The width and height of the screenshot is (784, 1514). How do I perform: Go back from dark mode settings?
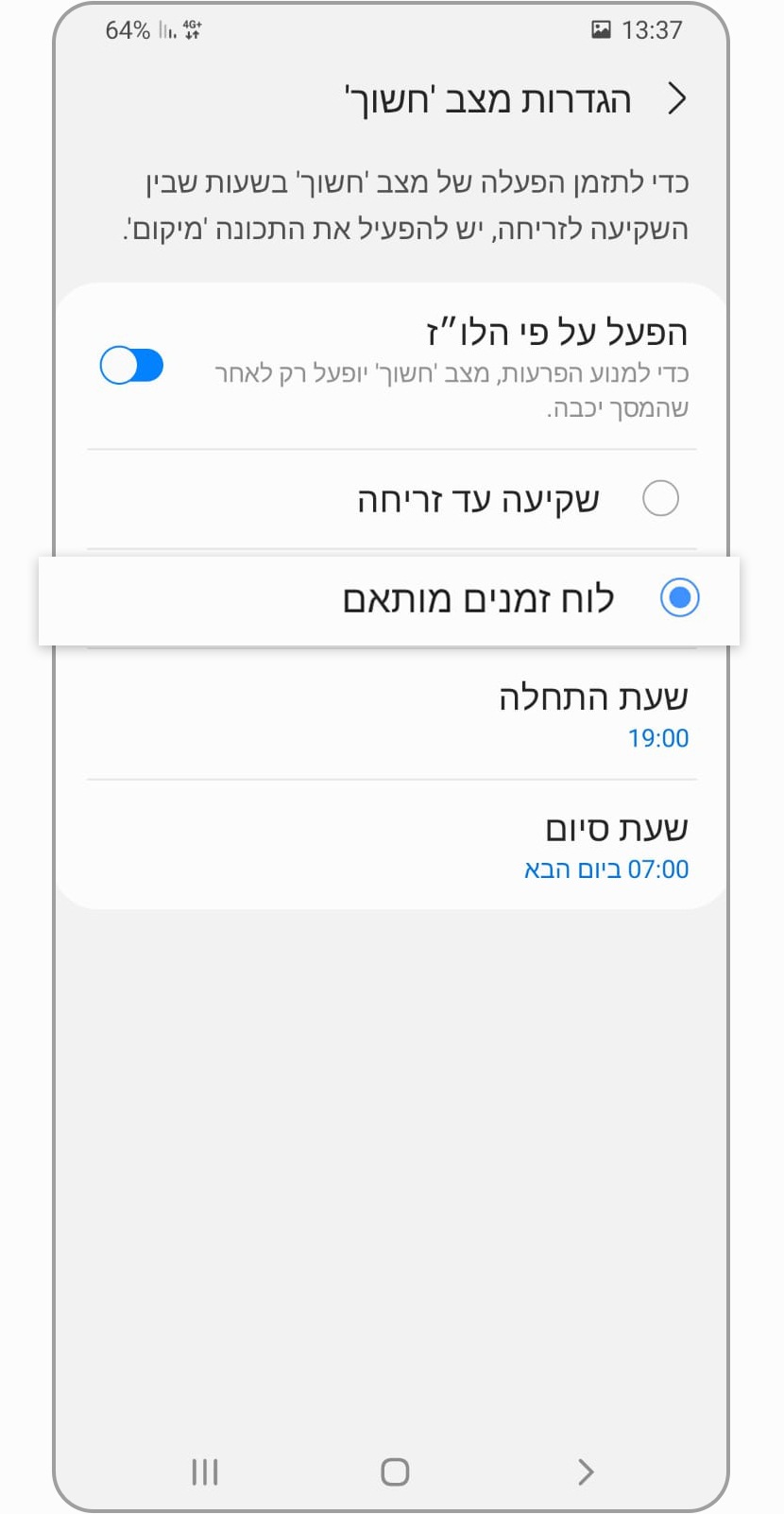tap(676, 99)
